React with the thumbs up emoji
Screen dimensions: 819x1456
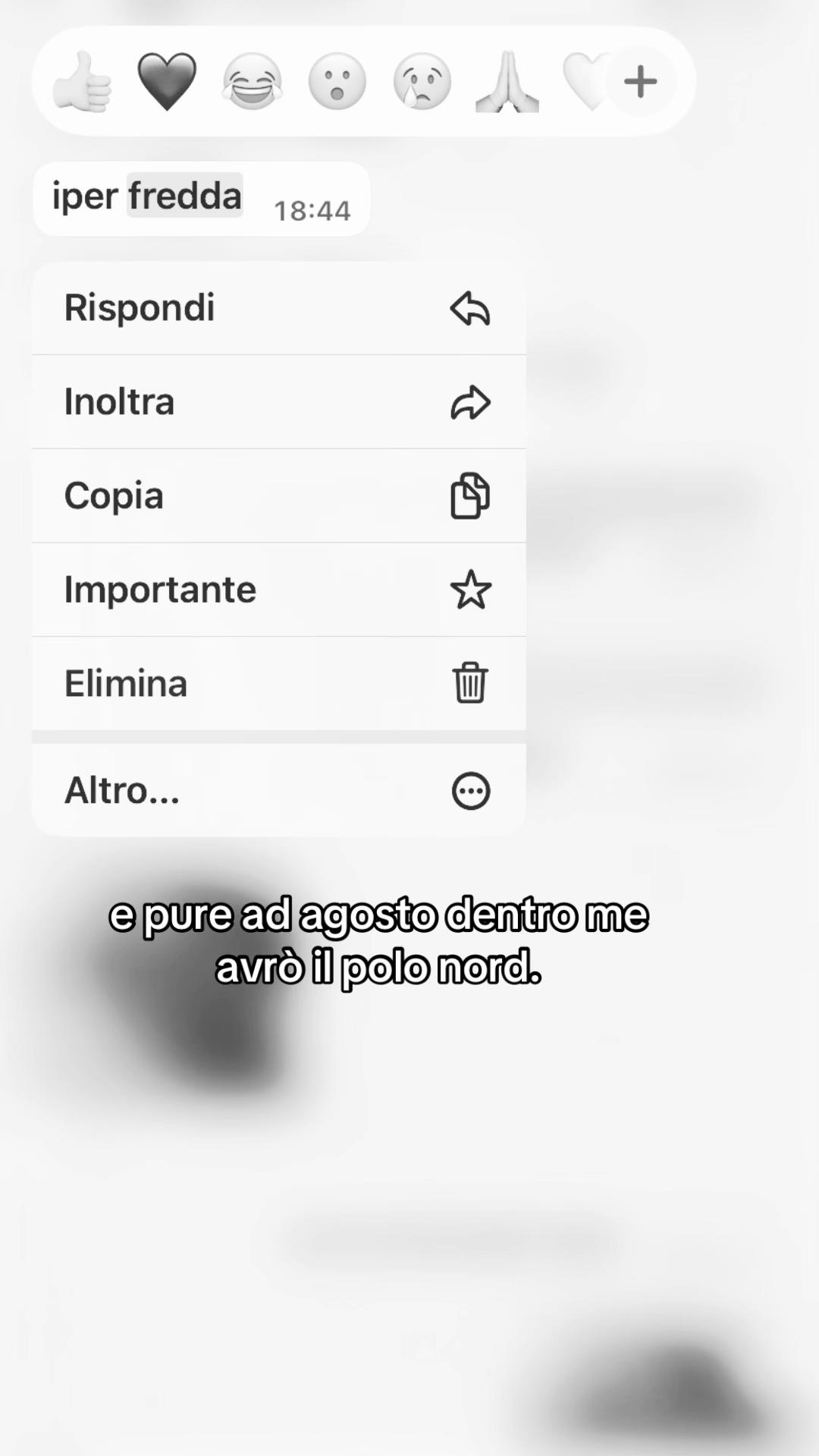pos(82,82)
